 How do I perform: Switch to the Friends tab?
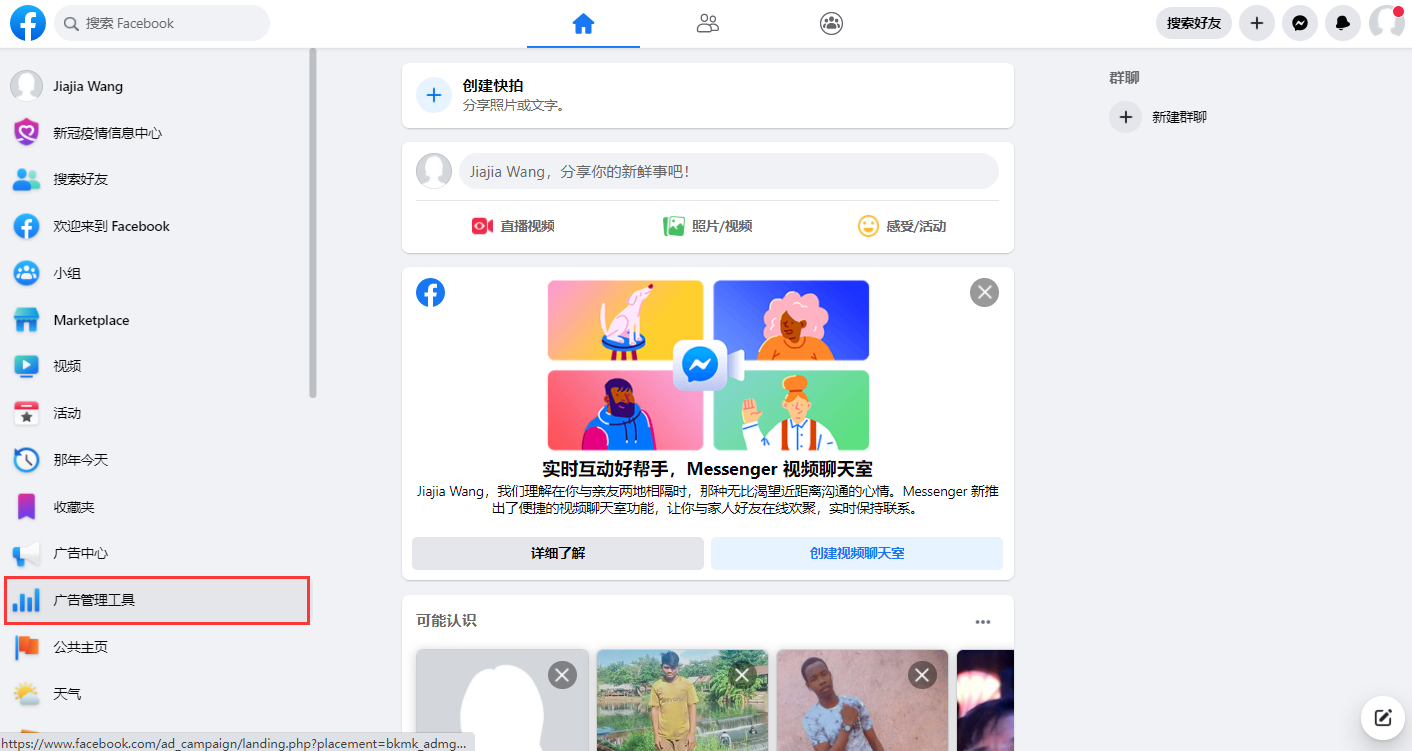pos(708,23)
